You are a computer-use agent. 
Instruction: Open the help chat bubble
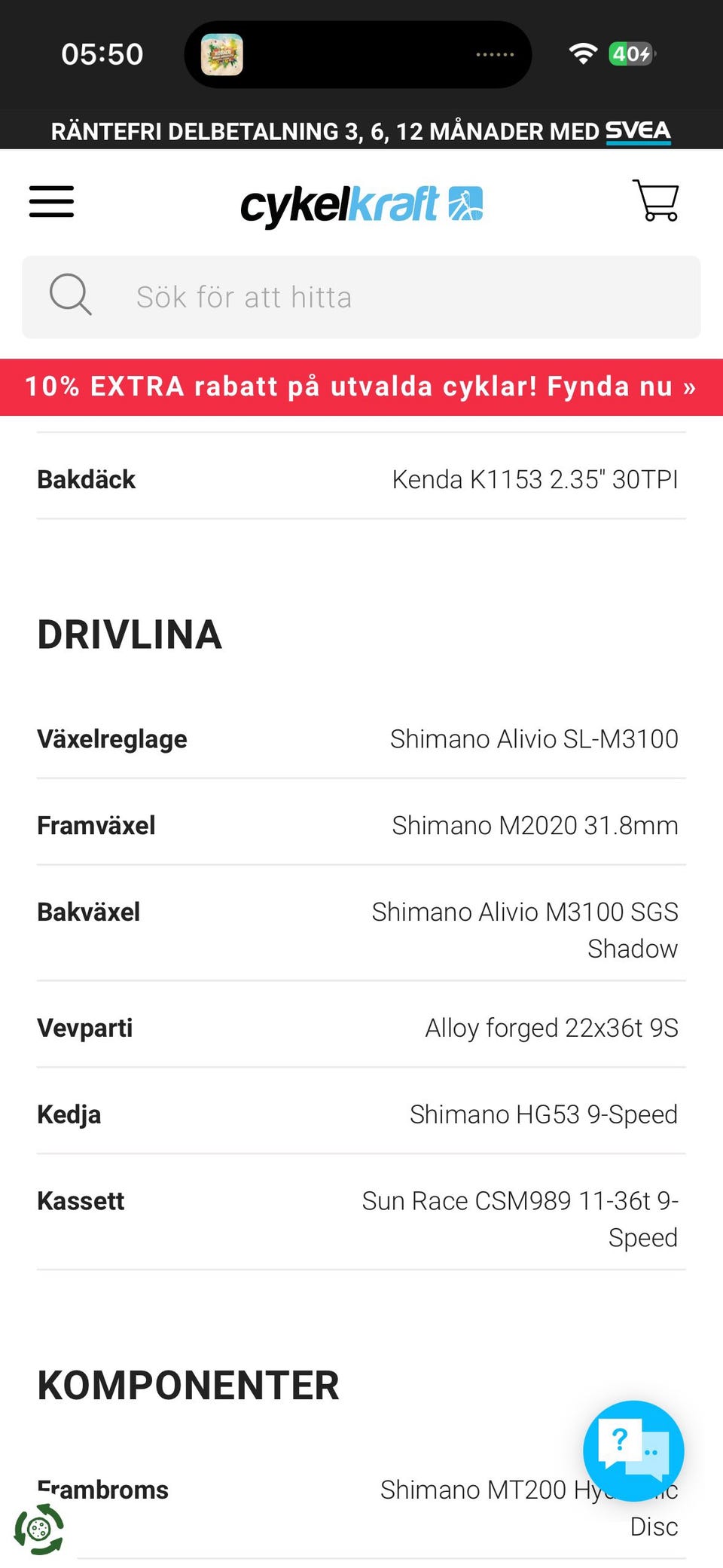[633, 1450]
